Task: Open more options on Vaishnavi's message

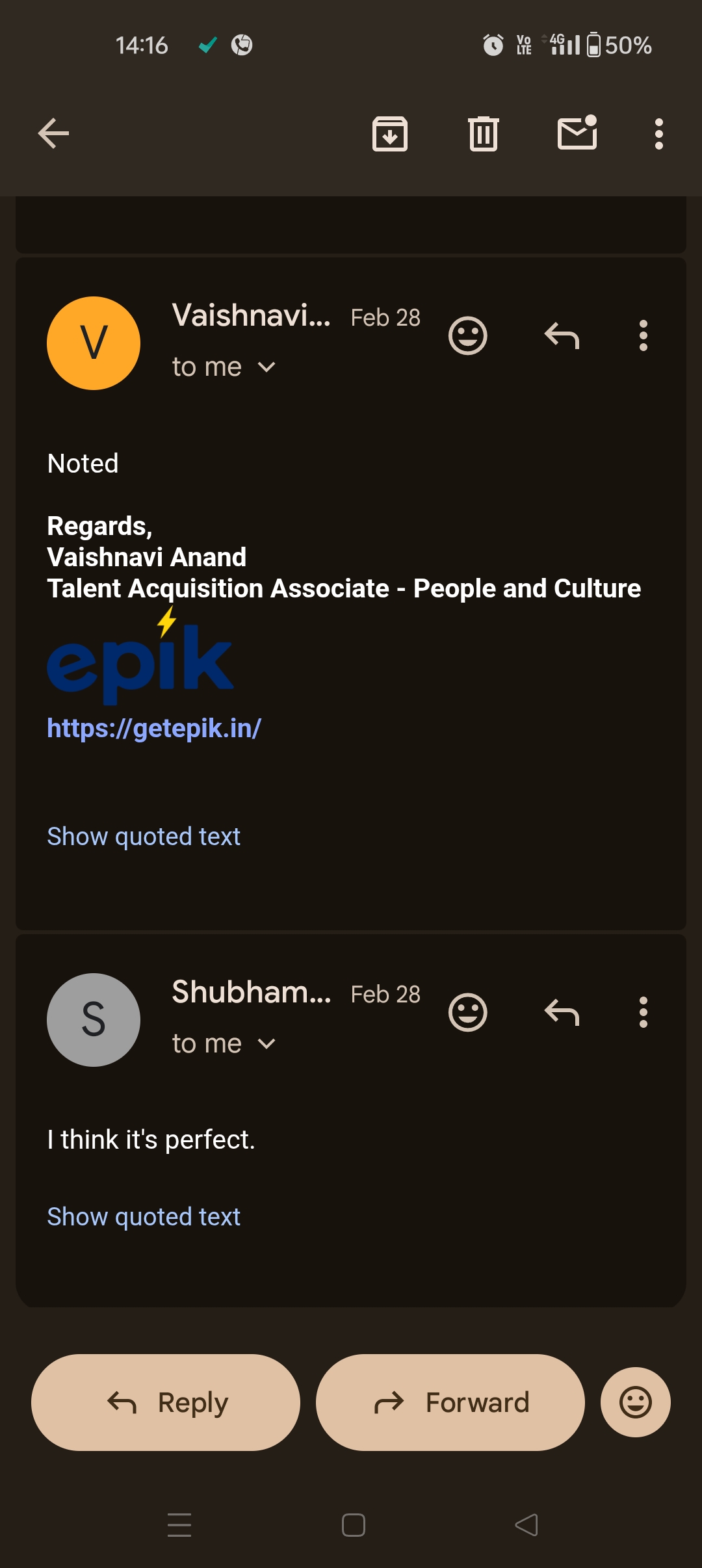Action: [x=643, y=335]
